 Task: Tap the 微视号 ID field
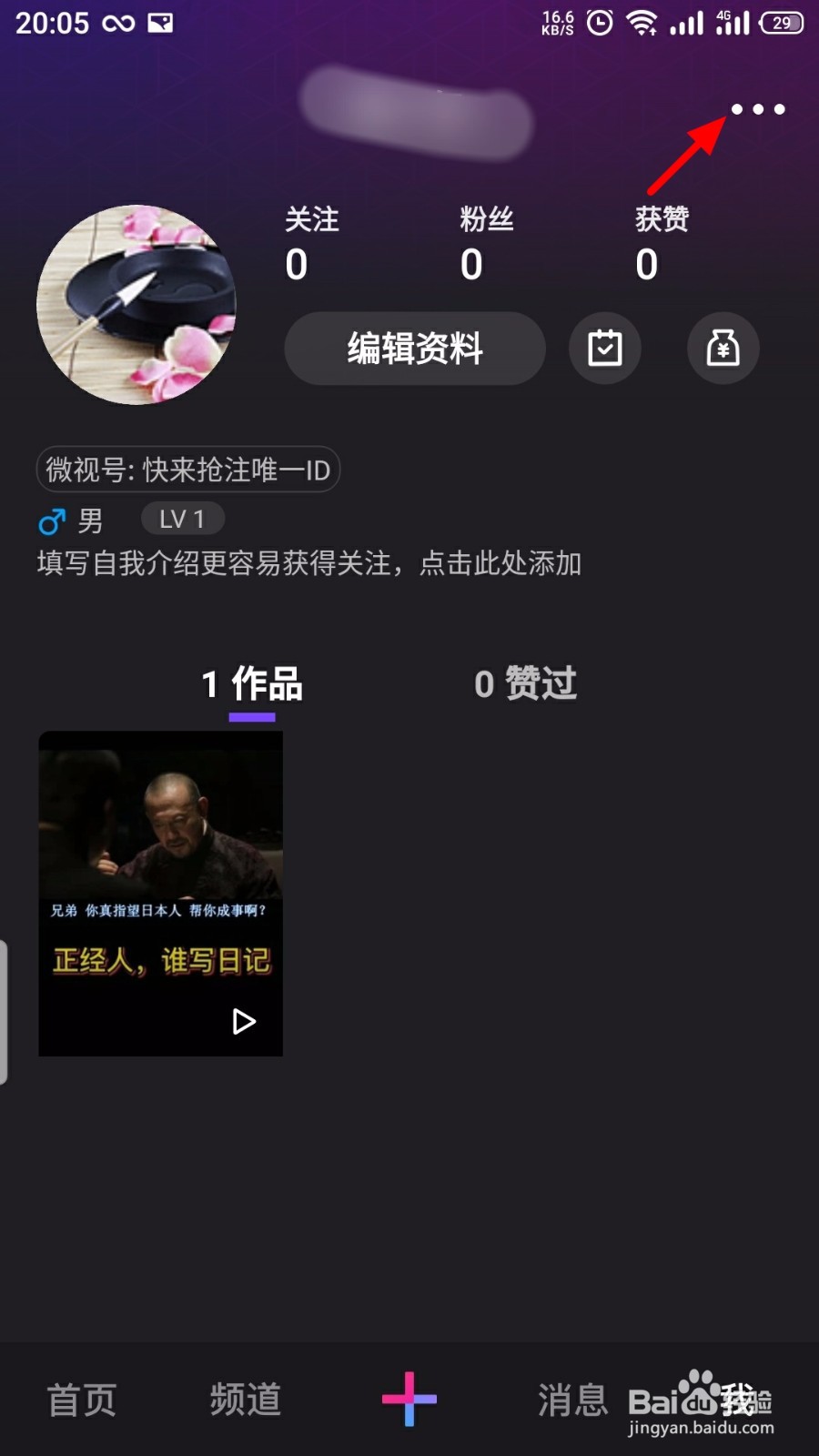tap(187, 470)
